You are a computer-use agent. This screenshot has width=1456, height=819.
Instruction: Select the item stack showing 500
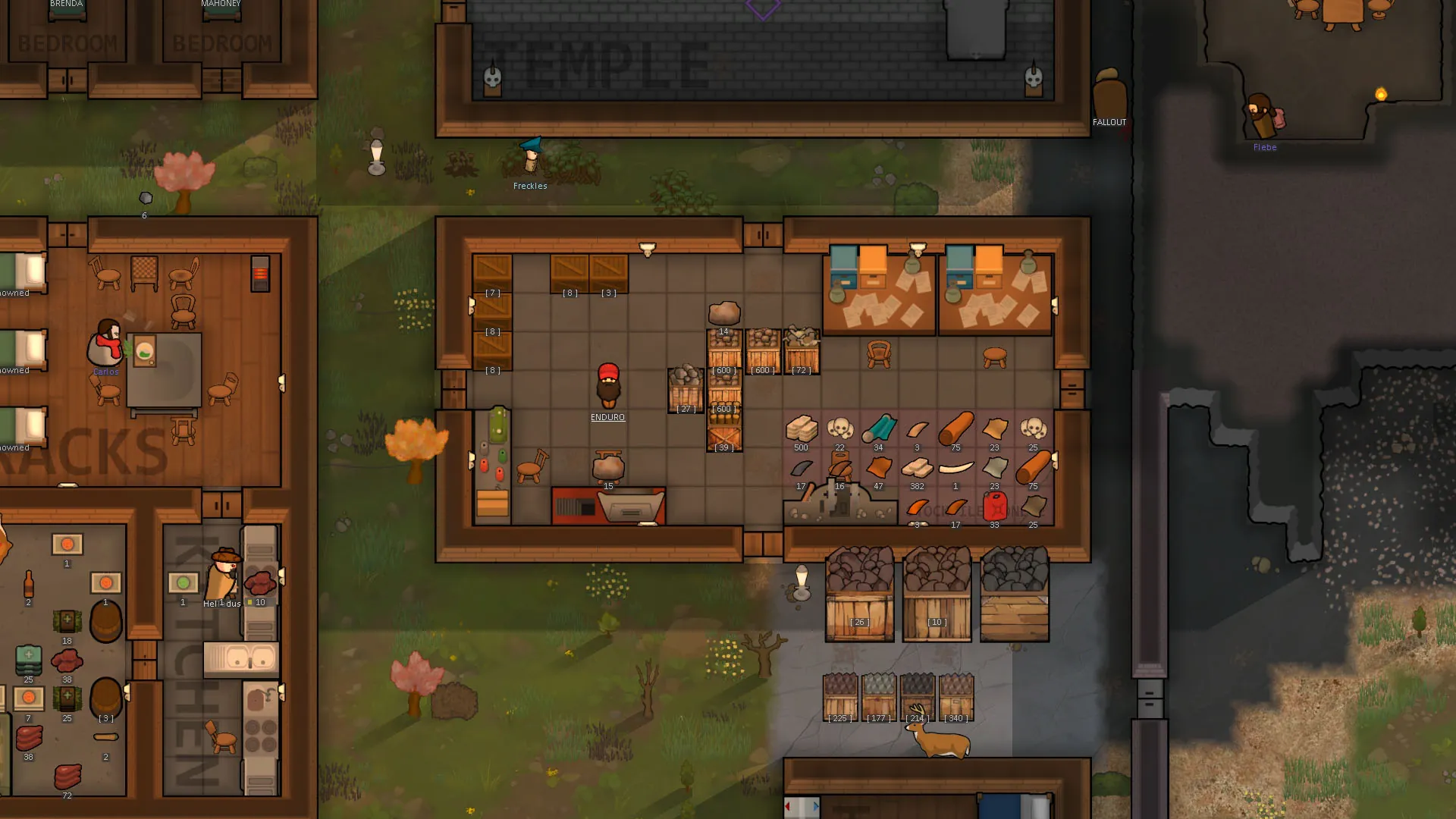(801, 429)
